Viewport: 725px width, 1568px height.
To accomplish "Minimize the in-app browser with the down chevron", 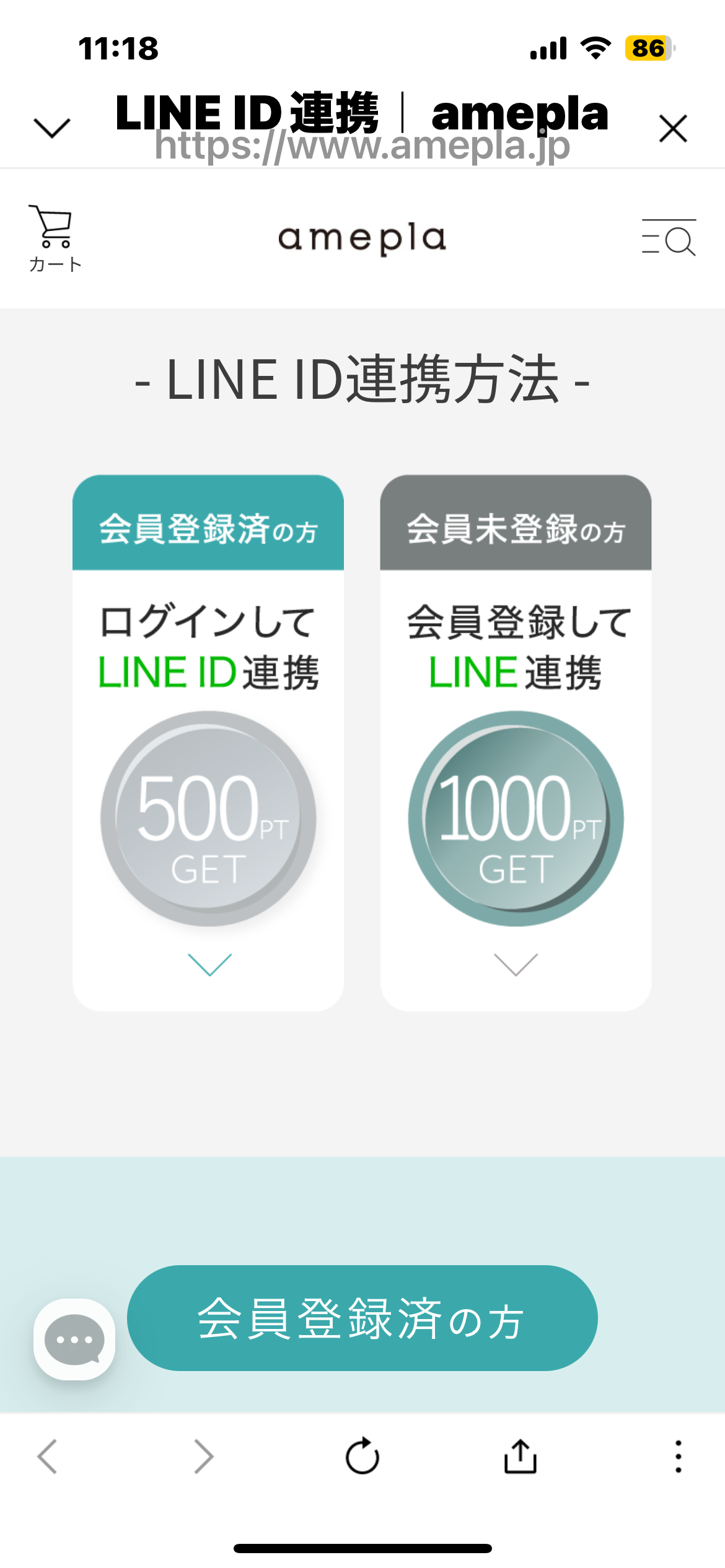I will (52, 128).
